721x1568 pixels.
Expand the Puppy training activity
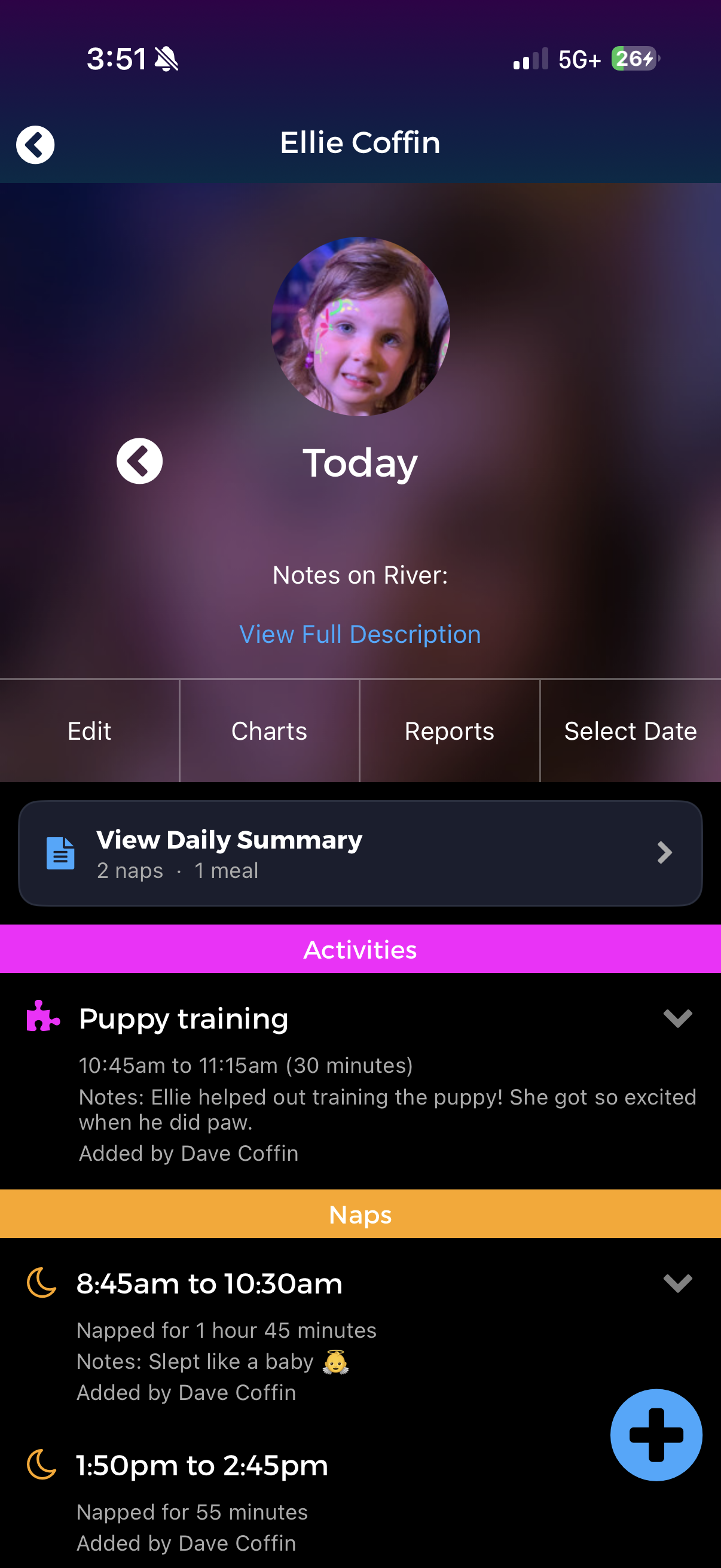click(x=677, y=1018)
